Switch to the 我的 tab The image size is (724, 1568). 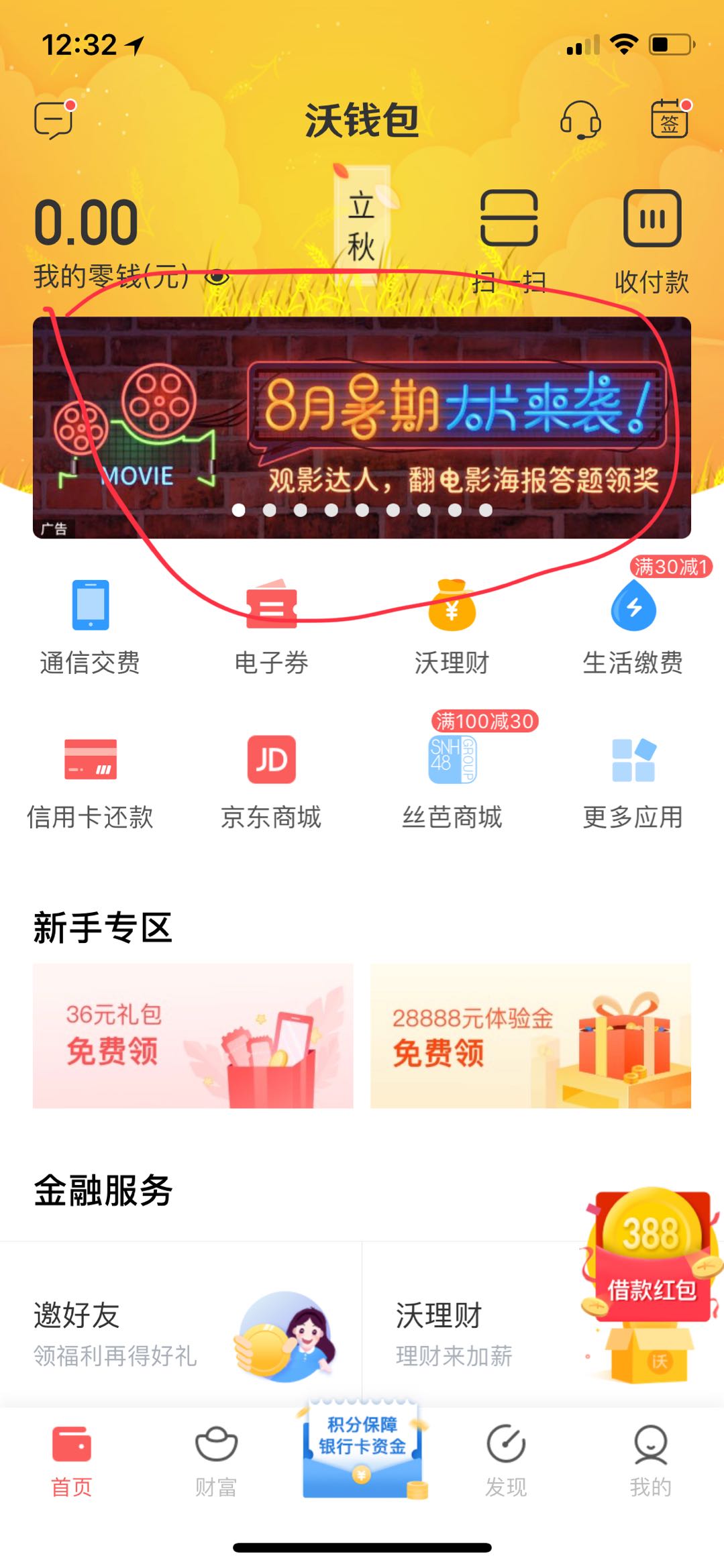[x=650, y=1462]
